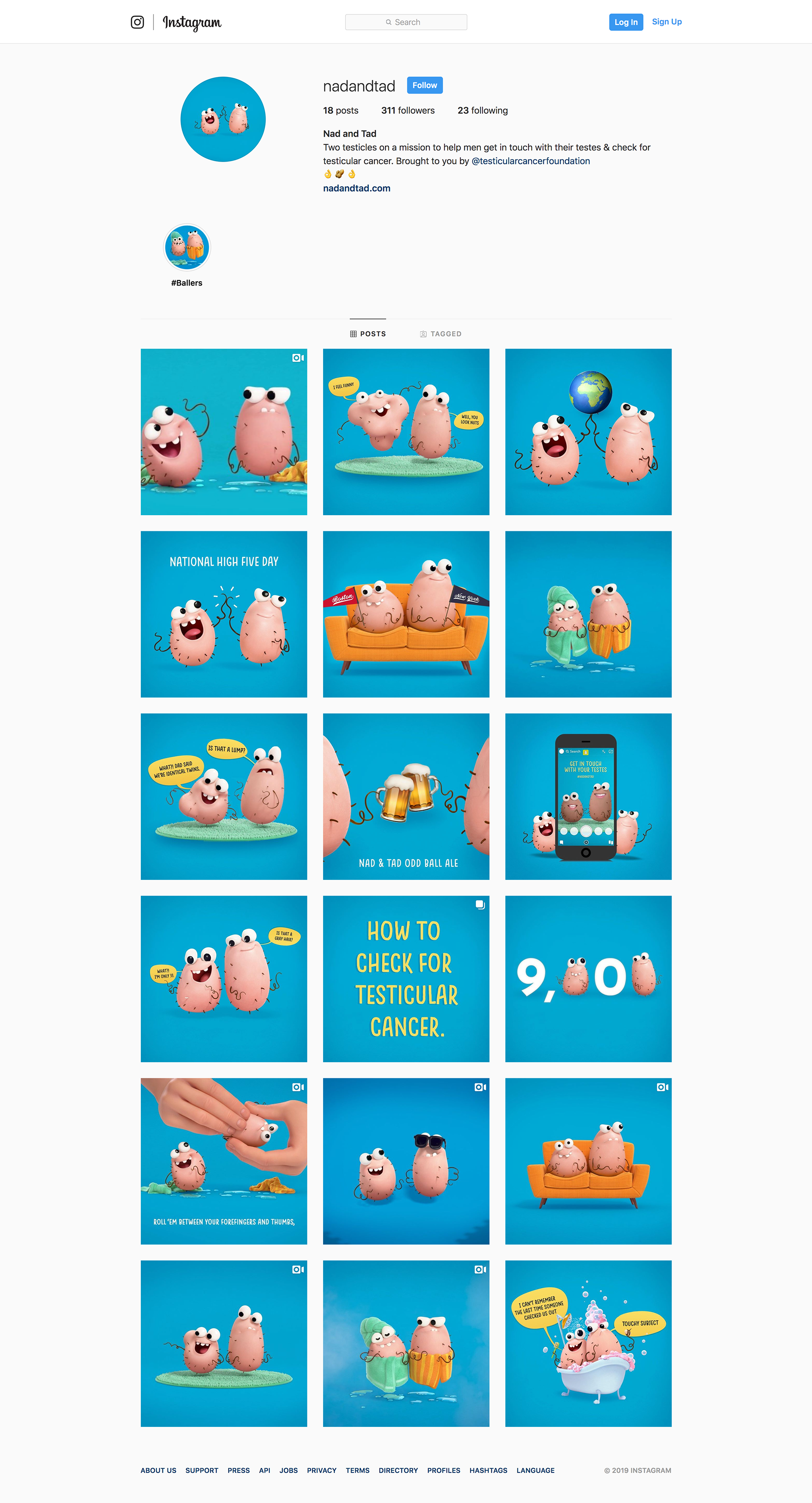Viewport: 812px width, 1503px height.
Task: Open the Nad & Tad Odd Ball Ale post
Action: (x=406, y=797)
